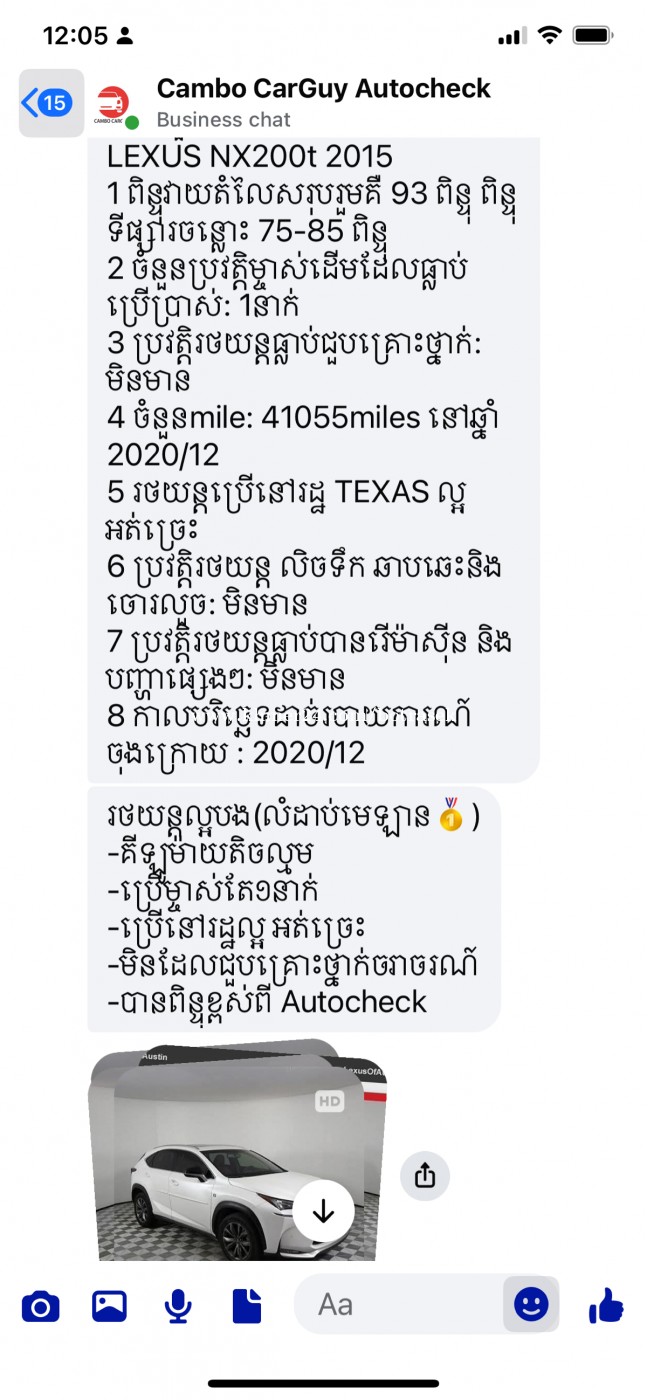647x1400 pixels.
Task: Open the camera to take a photo
Action: pyautogui.click(x=41, y=1306)
